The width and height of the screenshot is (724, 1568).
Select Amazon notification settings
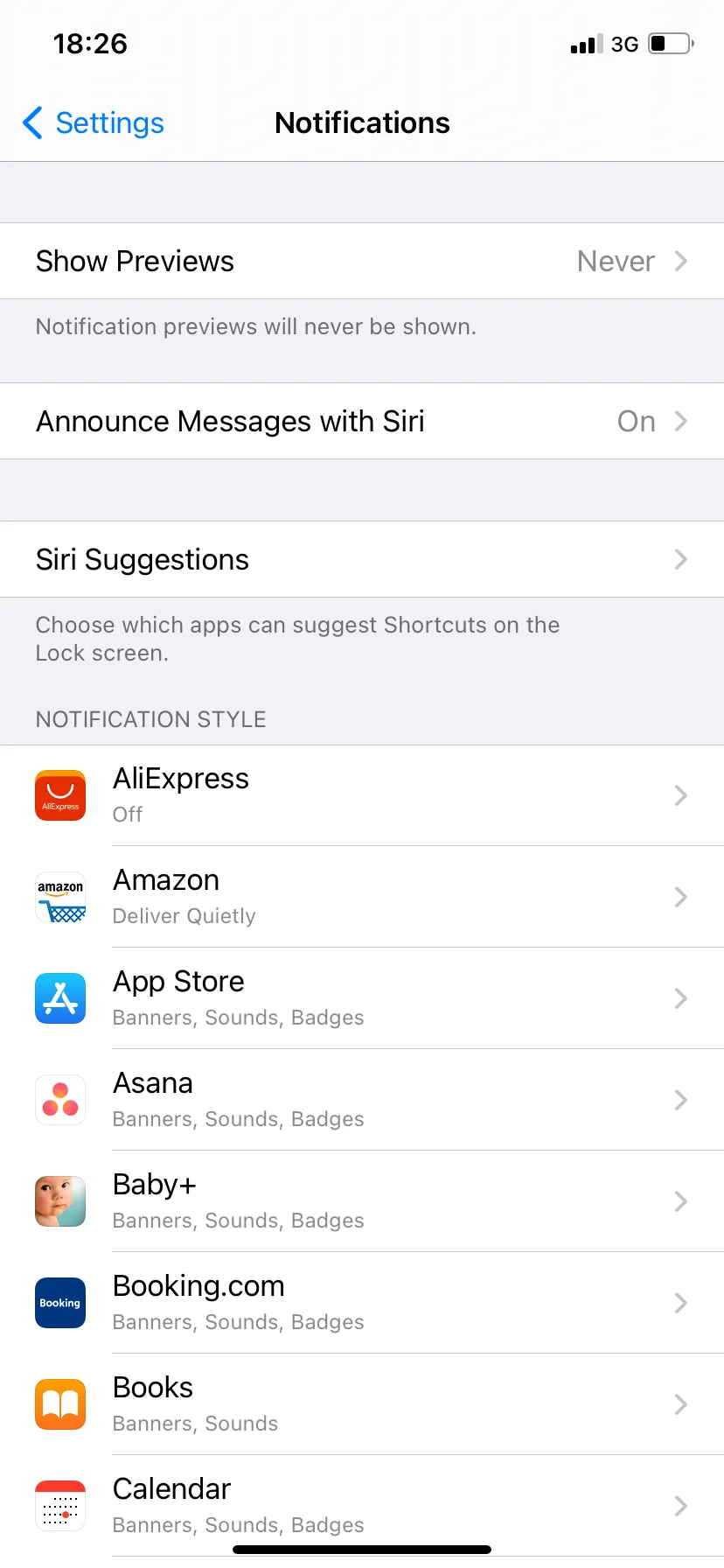[x=362, y=897]
